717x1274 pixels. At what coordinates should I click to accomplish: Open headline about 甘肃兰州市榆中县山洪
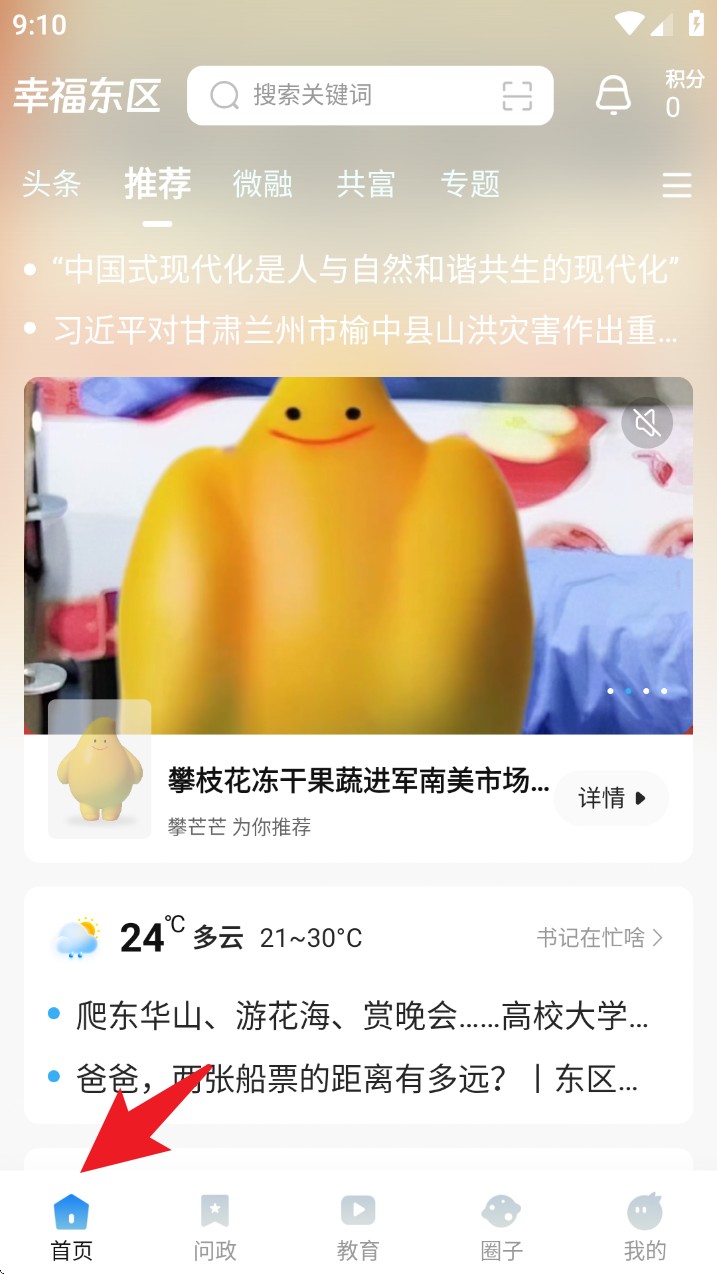click(x=366, y=330)
